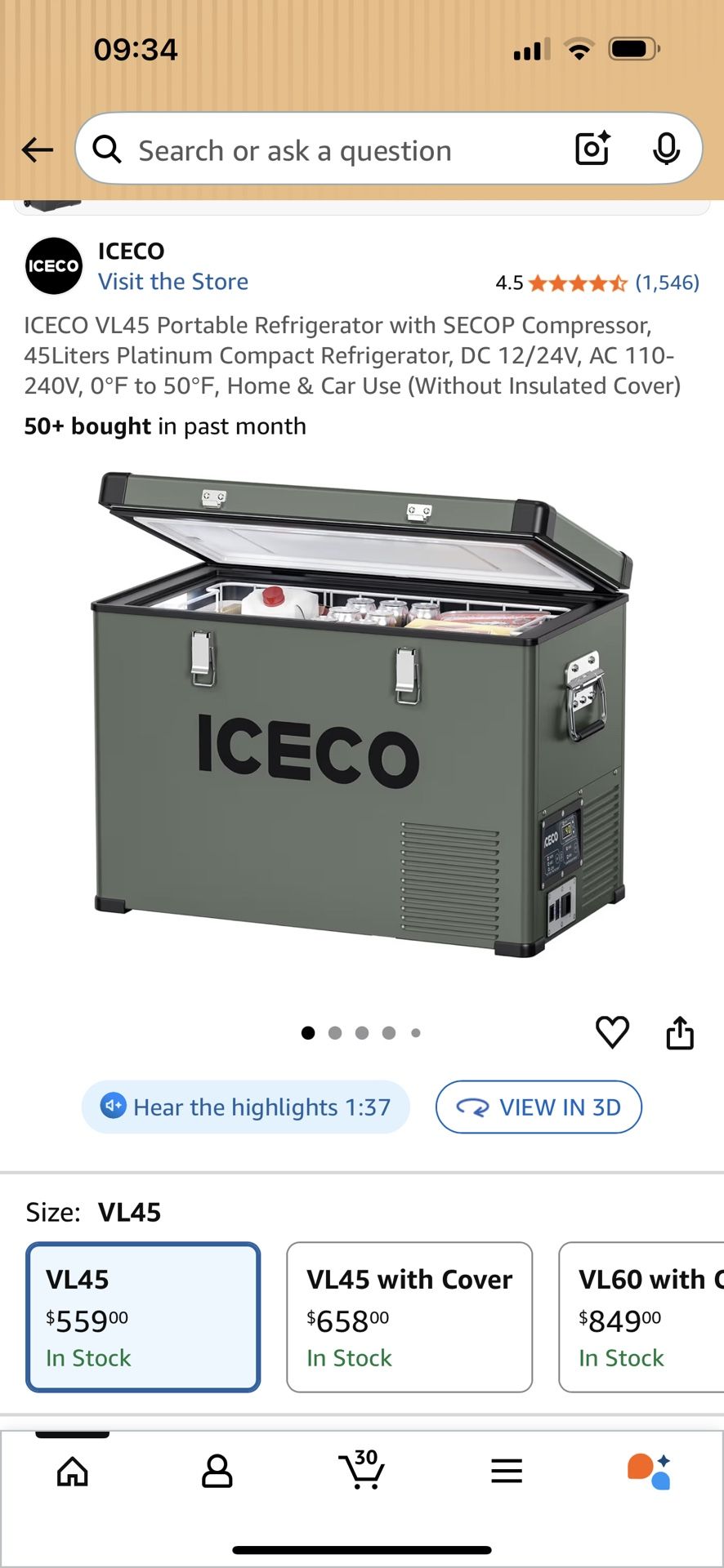
Task: Jump to the first image carousel dot
Action: (308, 1032)
